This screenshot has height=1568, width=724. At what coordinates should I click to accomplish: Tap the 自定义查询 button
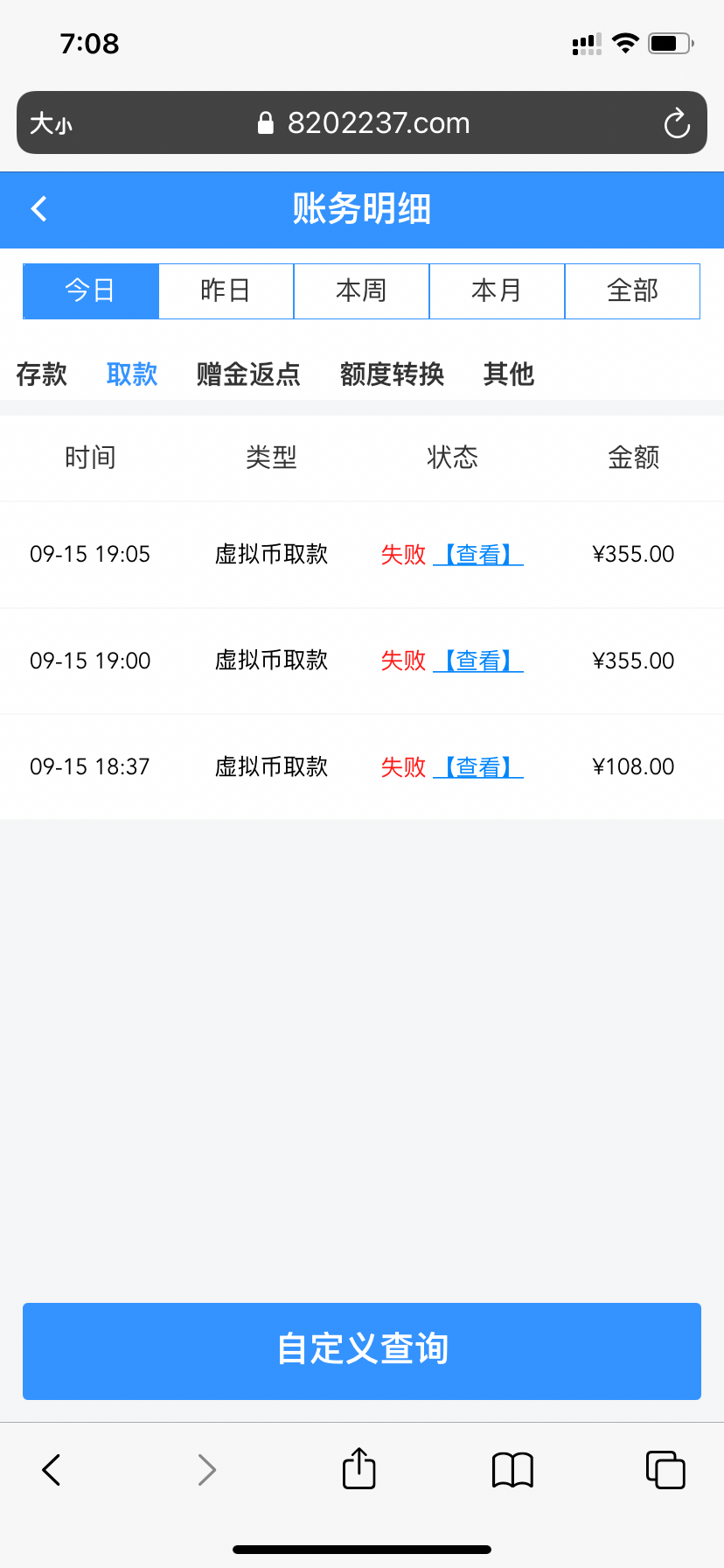(362, 1351)
